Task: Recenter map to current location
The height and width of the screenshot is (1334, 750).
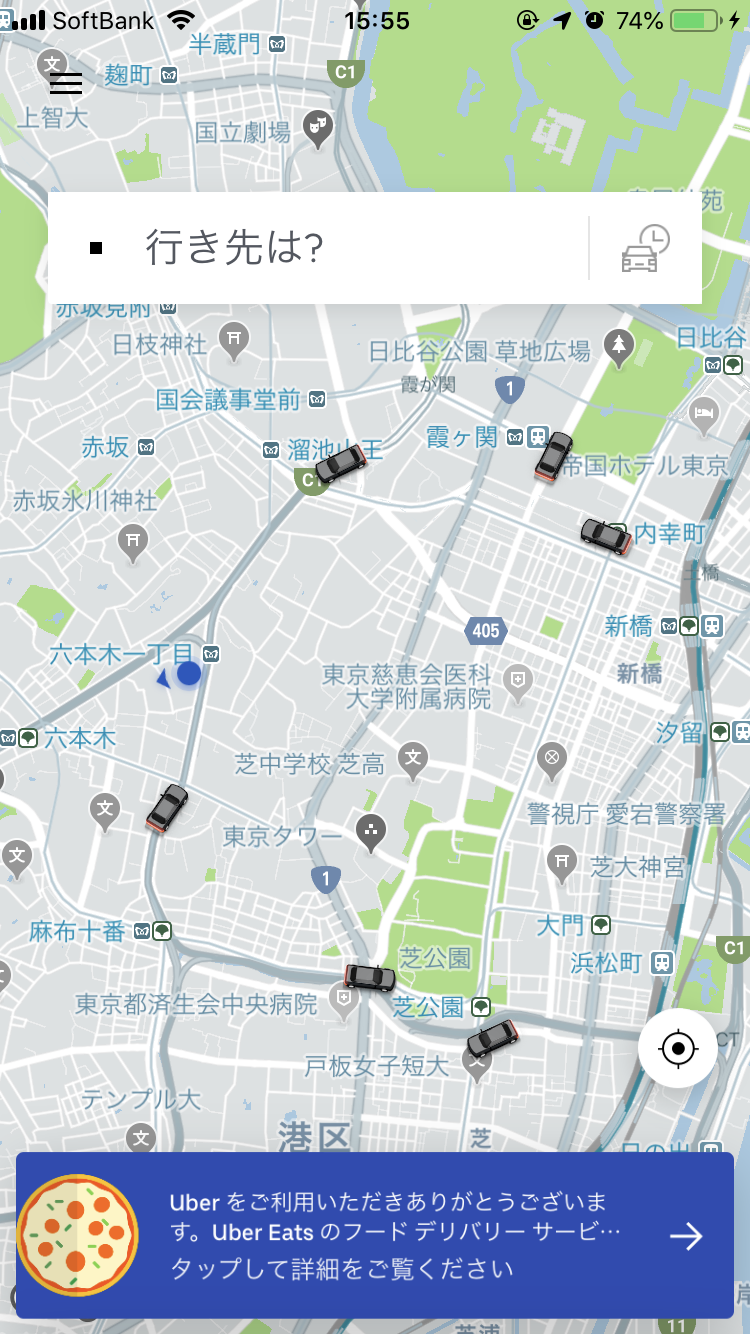Action: coord(678,1049)
